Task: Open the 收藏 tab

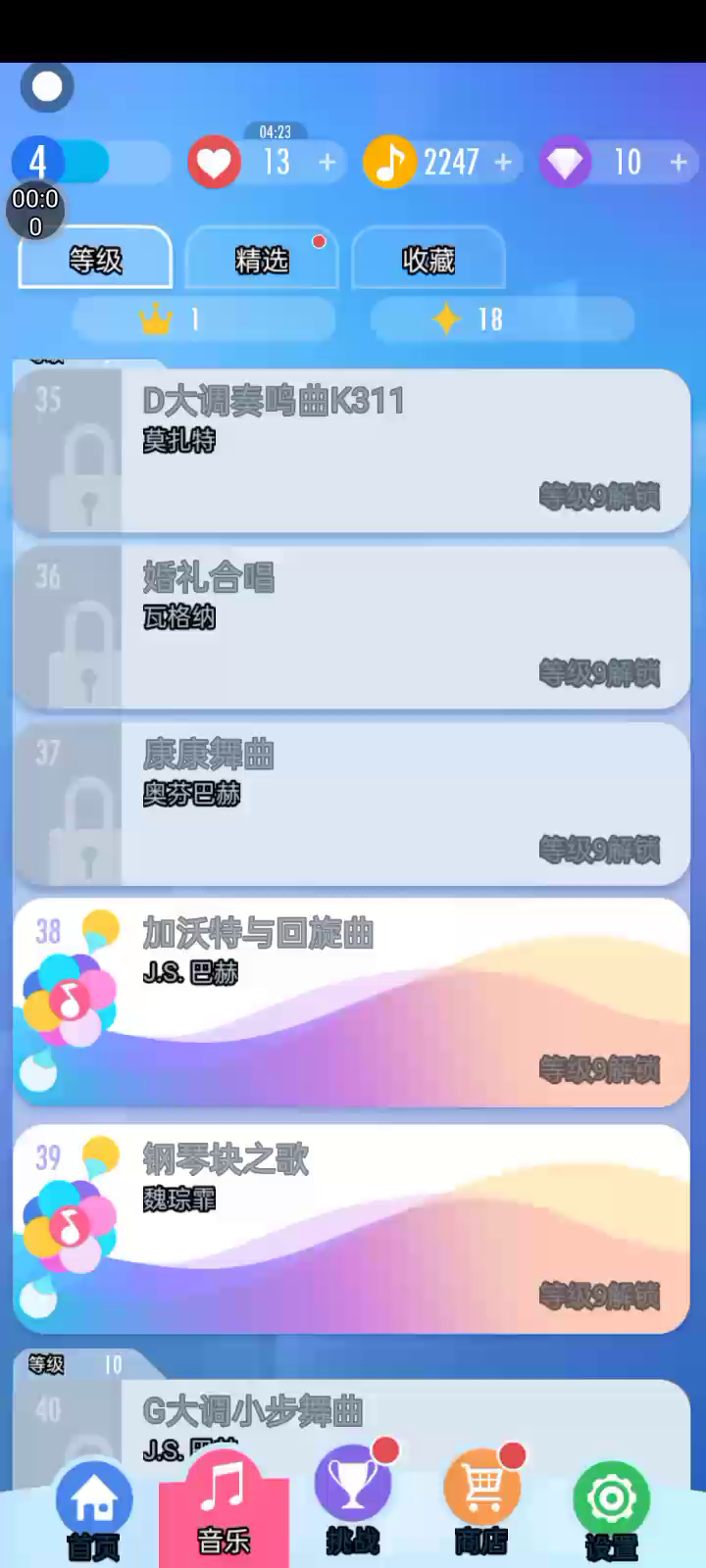Action: point(429,259)
